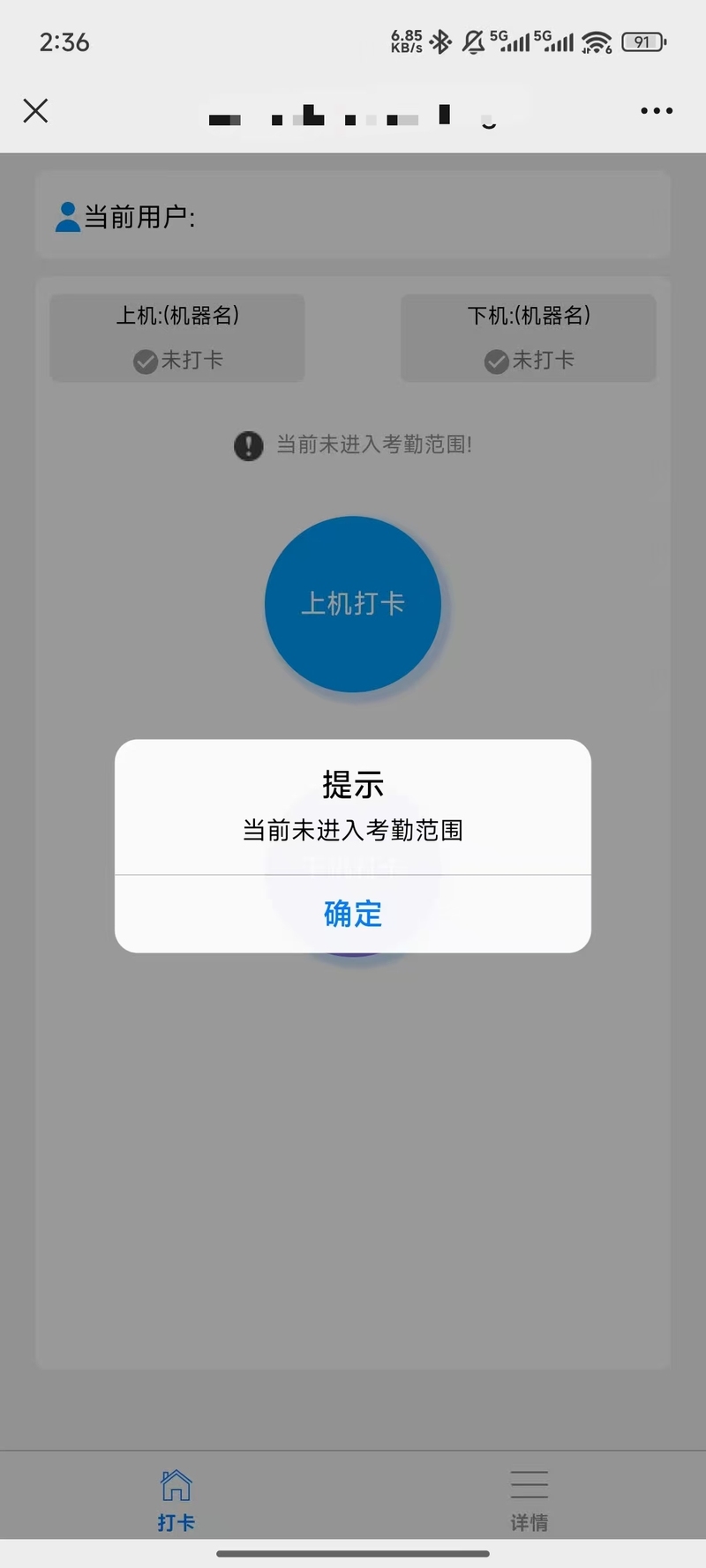Confirm the alert with 确定
Image resolution: width=706 pixels, height=1568 pixels.
point(353,914)
